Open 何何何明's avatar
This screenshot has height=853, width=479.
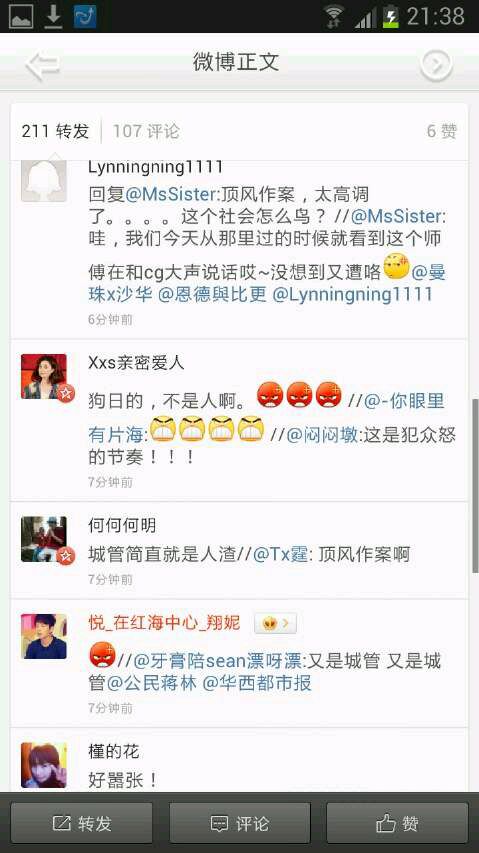pyautogui.click(x=44, y=539)
